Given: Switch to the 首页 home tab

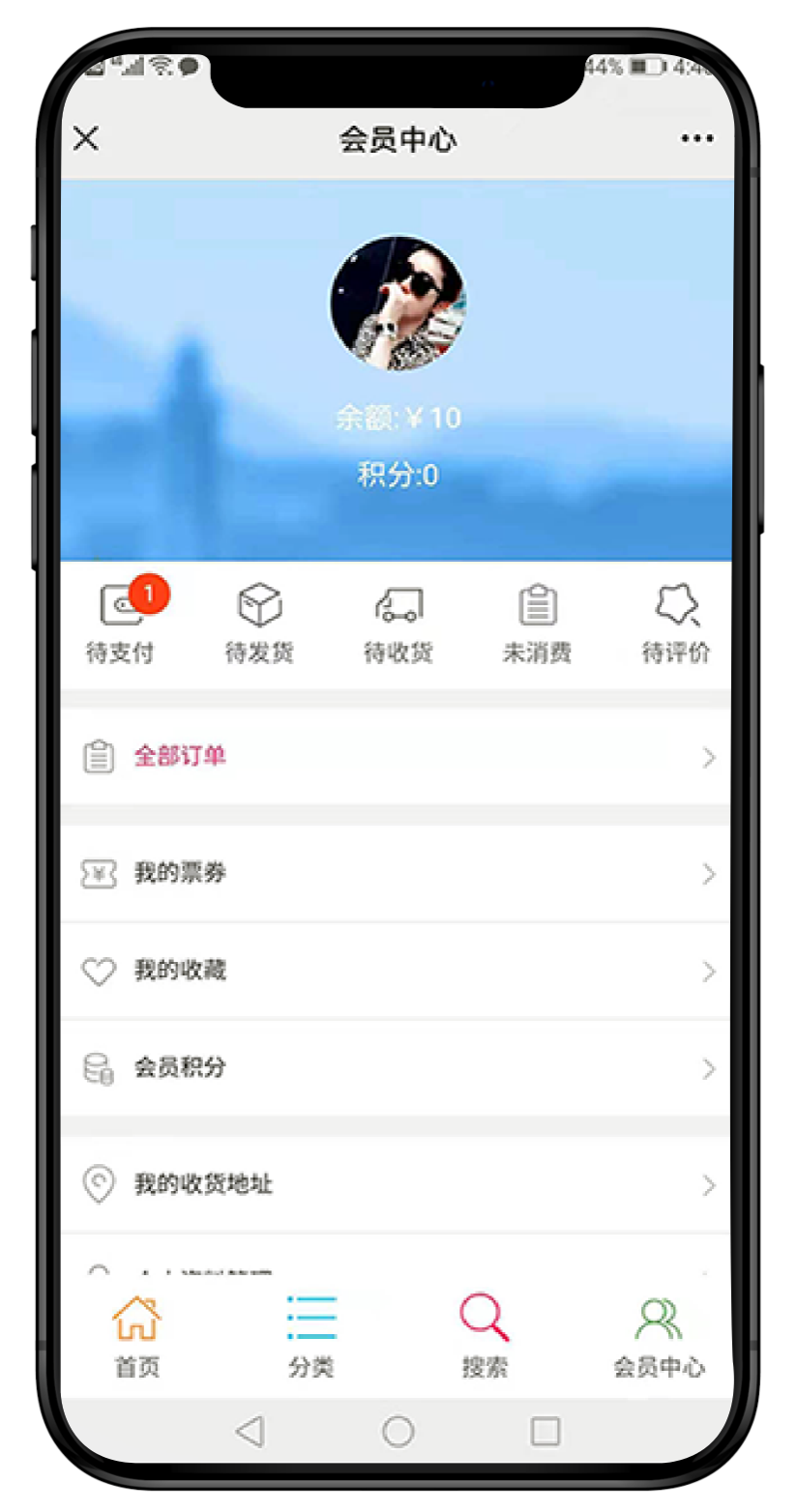Looking at the screenshot, I should [136, 1338].
